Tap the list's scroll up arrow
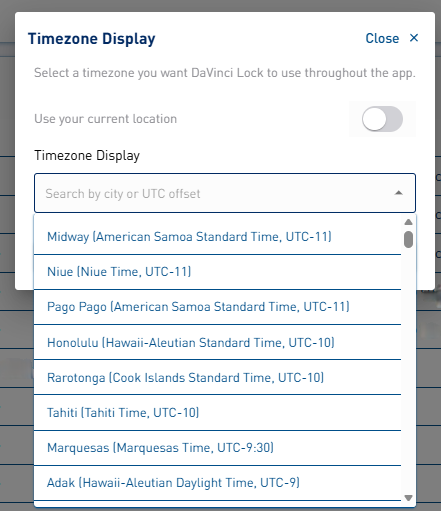This screenshot has width=441, height=511. coord(408,222)
